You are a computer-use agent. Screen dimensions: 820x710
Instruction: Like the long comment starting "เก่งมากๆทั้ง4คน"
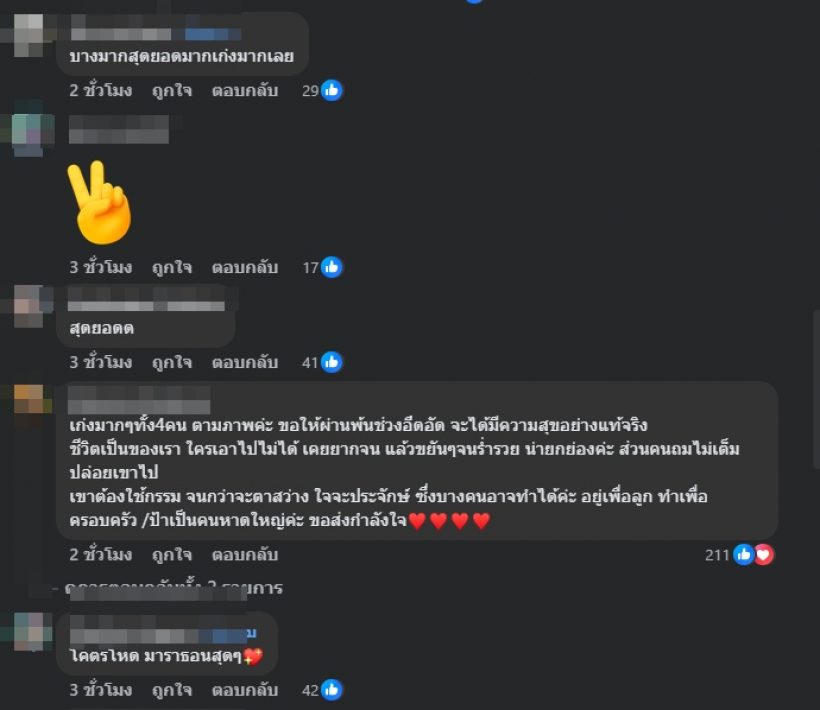172,554
